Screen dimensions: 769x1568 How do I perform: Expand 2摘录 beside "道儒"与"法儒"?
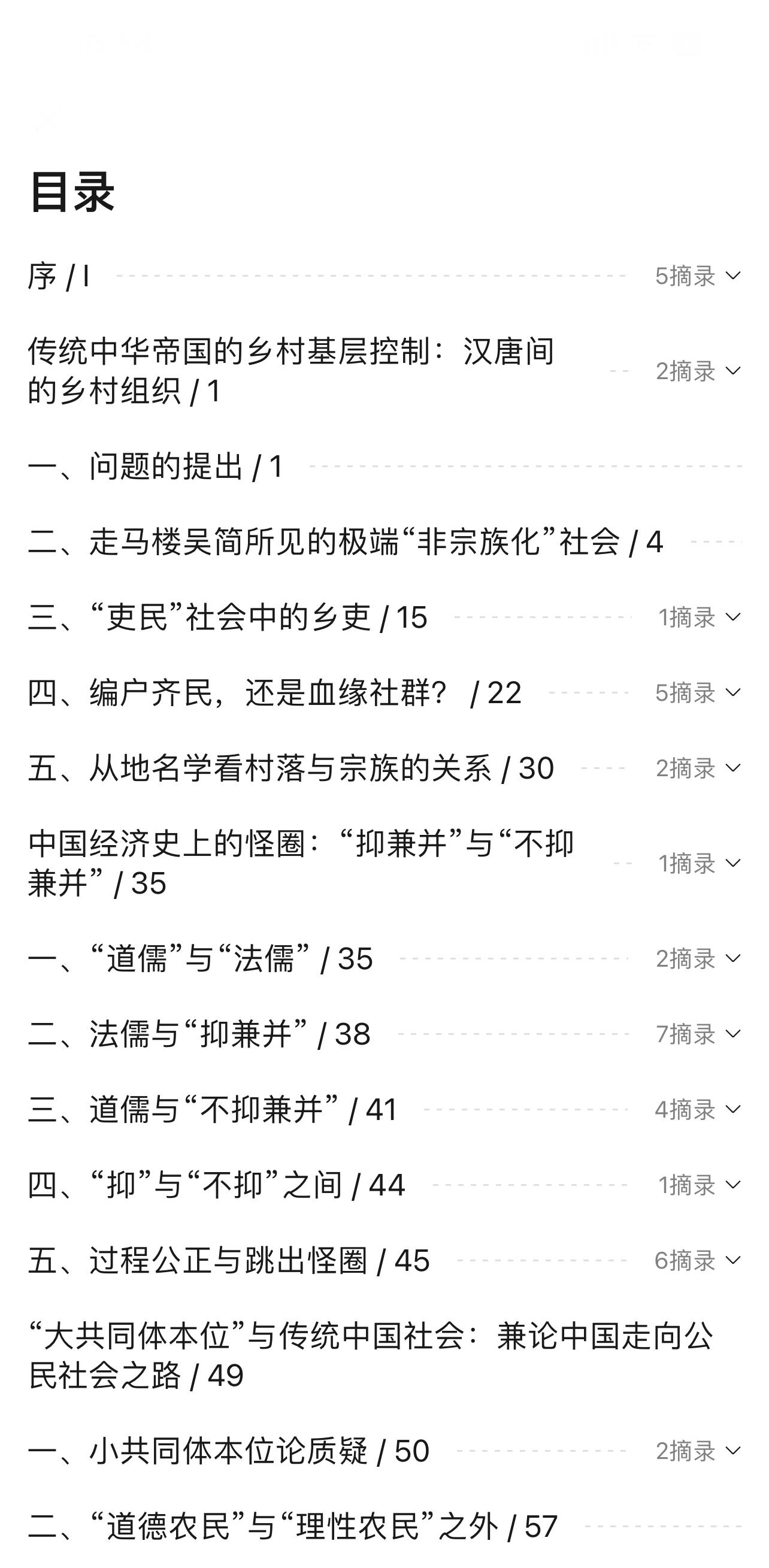click(x=698, y=959)
